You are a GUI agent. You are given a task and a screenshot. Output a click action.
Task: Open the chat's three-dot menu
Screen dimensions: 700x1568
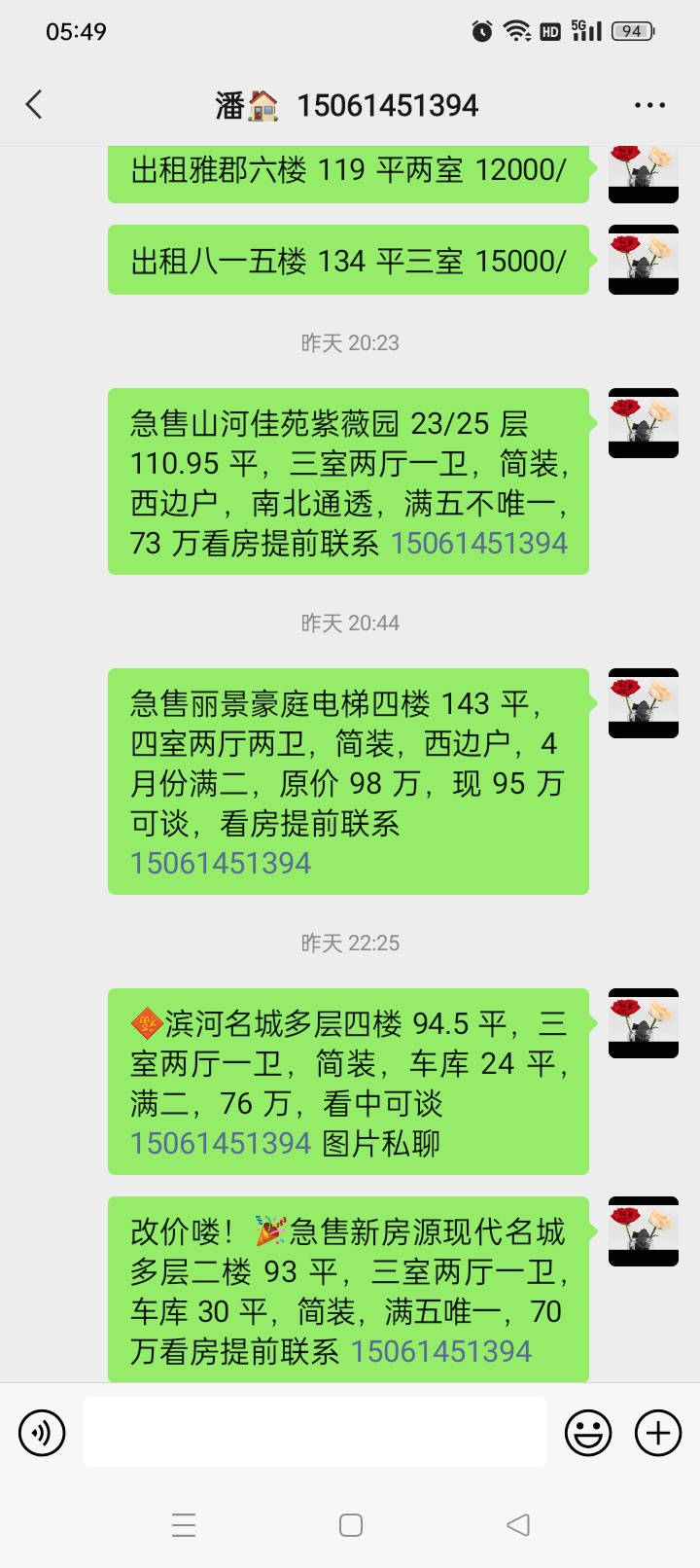point(649,105)
